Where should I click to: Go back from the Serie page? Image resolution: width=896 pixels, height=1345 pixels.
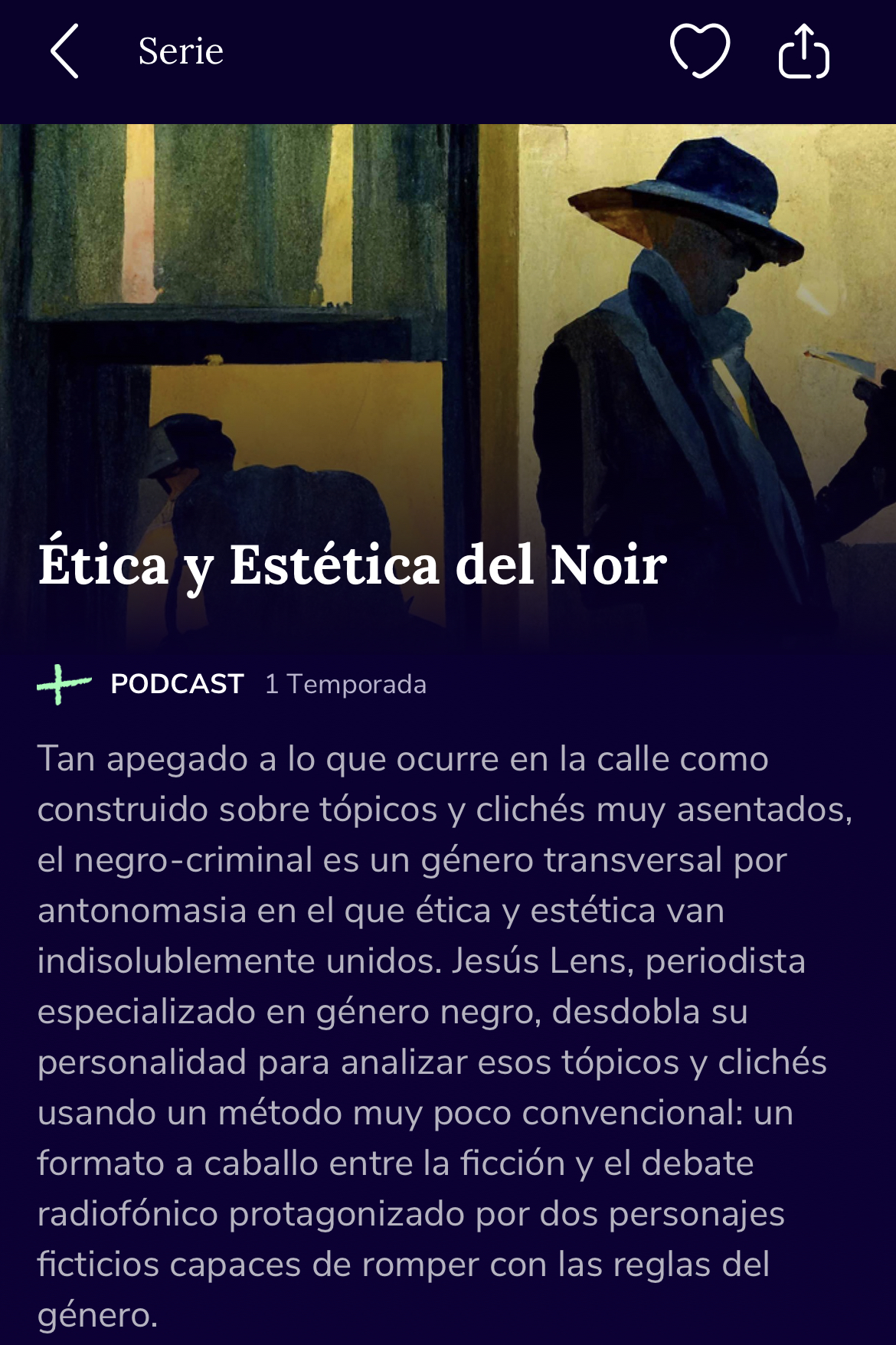[x=64, y=51]
